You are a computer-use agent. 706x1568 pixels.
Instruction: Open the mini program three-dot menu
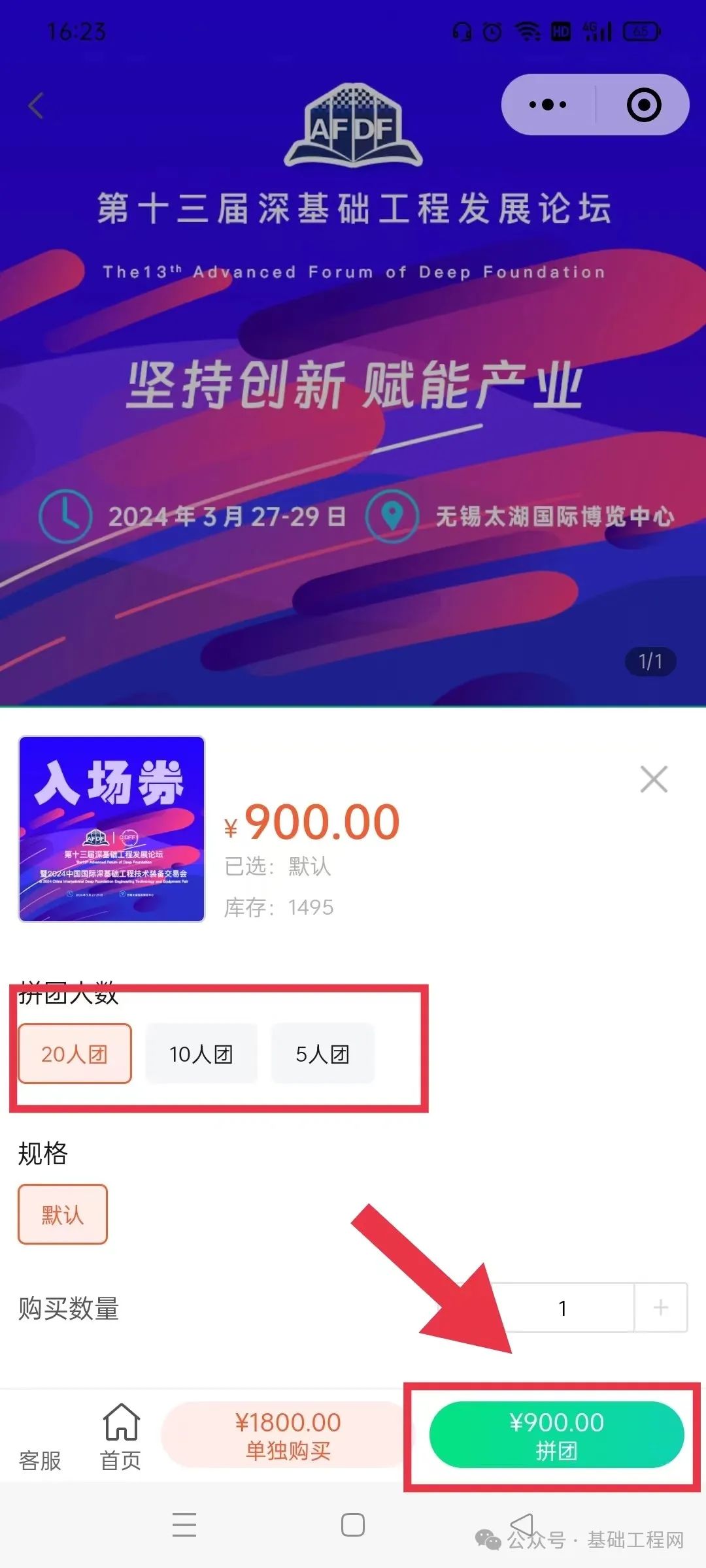click(x=548, y=105)
